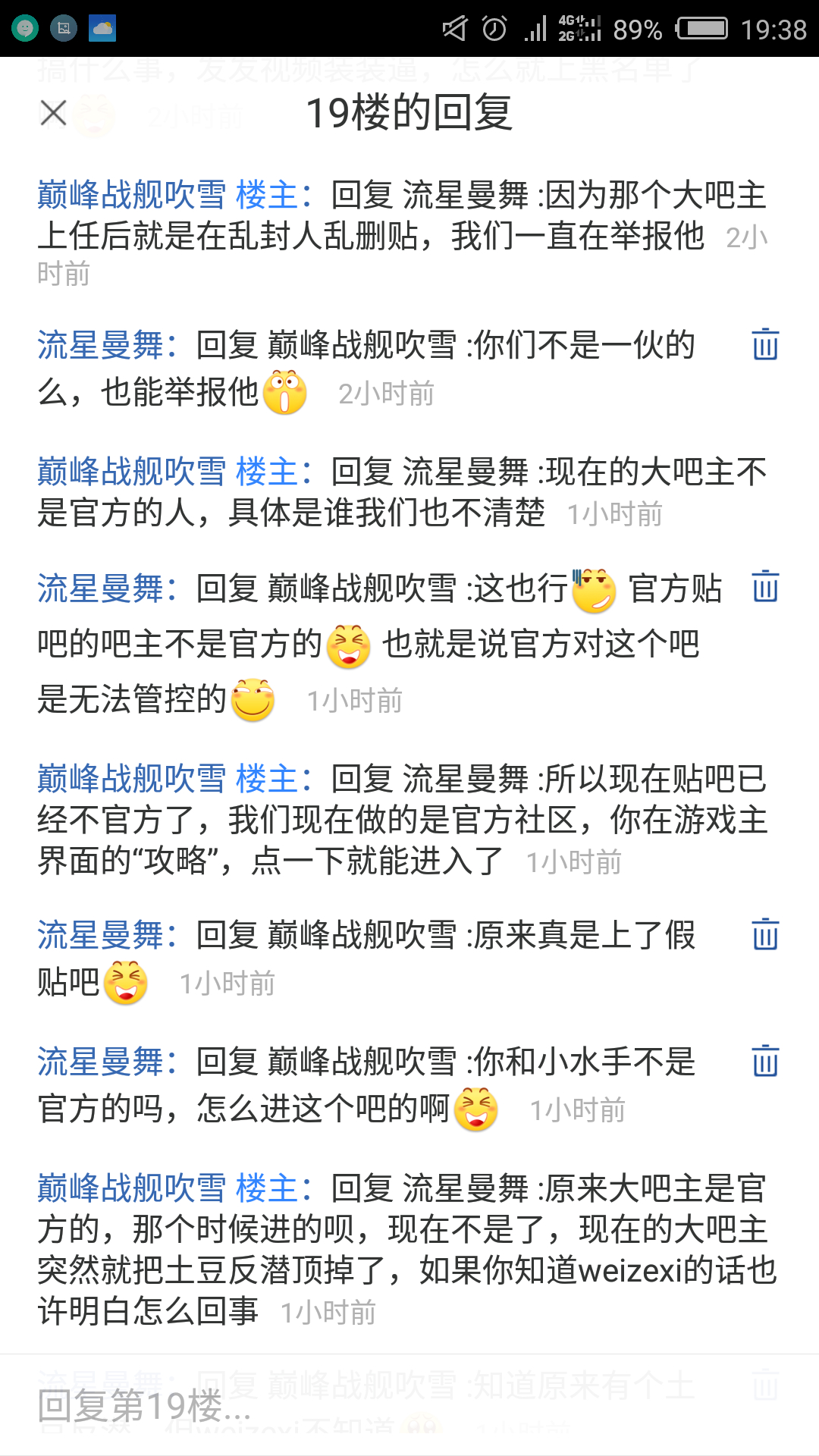
Task: Visit 流星曼舞's profile from the '你和小水手' reply
Action: tap(100, 1062)
